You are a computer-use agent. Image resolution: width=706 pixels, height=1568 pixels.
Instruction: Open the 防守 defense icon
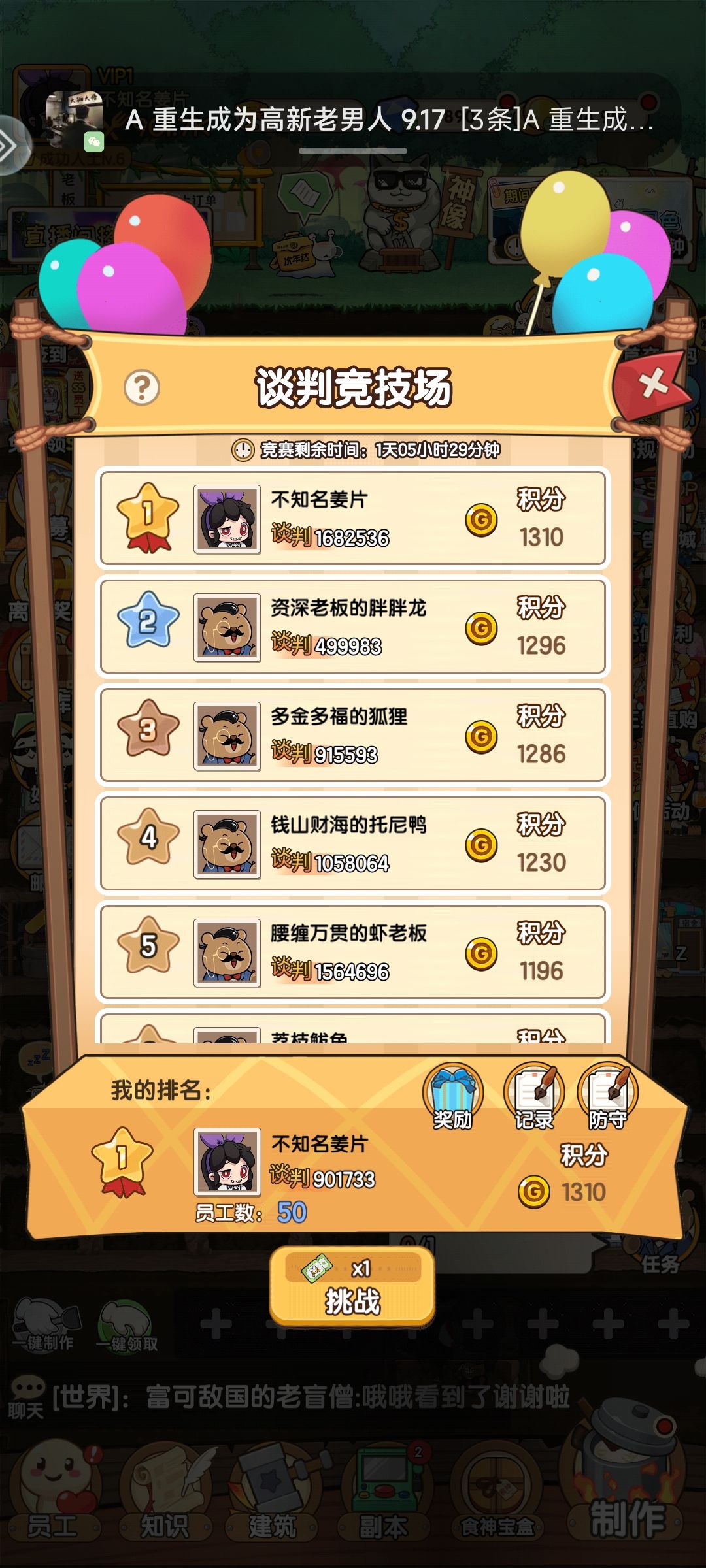coord(606,1088)
